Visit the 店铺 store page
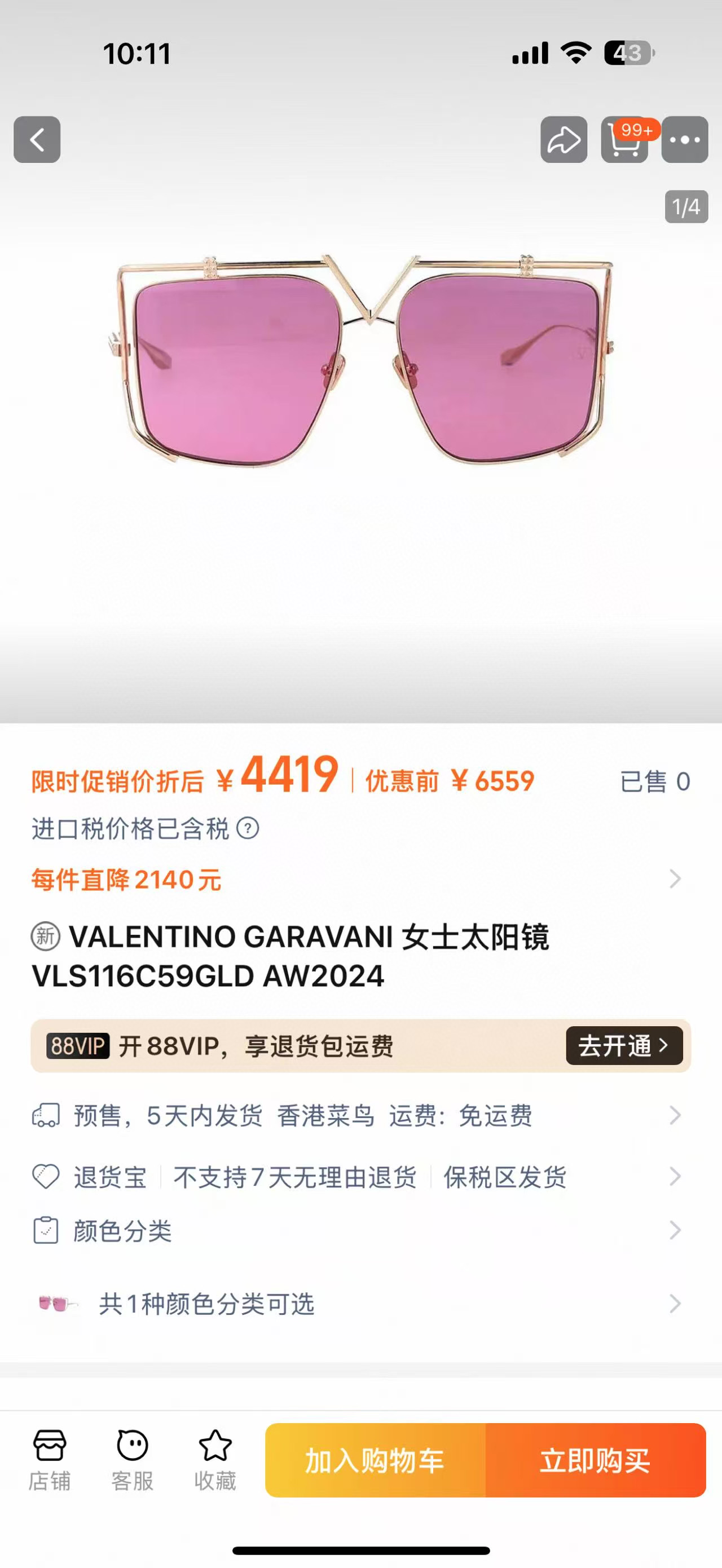This screenshot has width=722, height=1568. [49, 1460]
